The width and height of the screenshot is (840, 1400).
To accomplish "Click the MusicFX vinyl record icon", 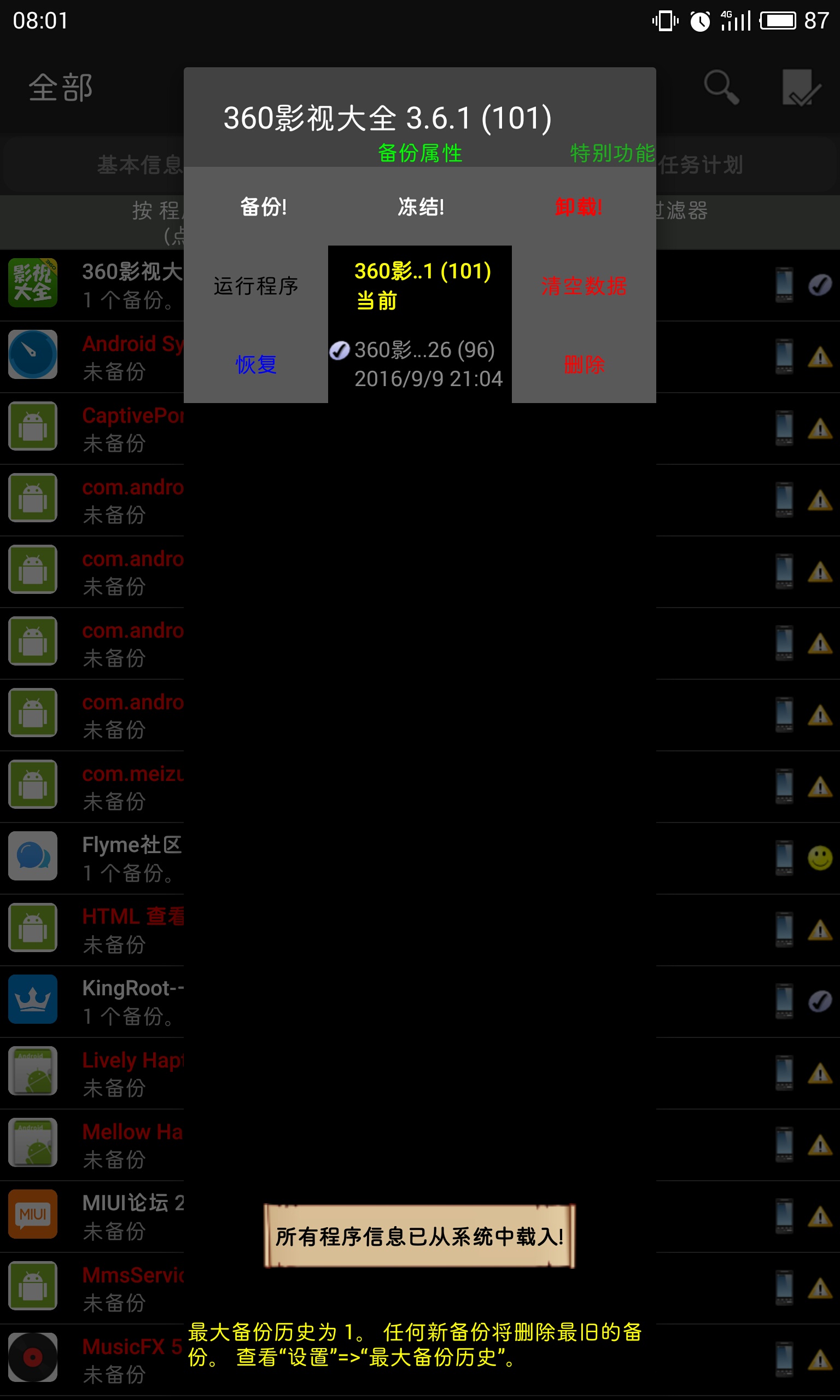I will [32, 1357].
